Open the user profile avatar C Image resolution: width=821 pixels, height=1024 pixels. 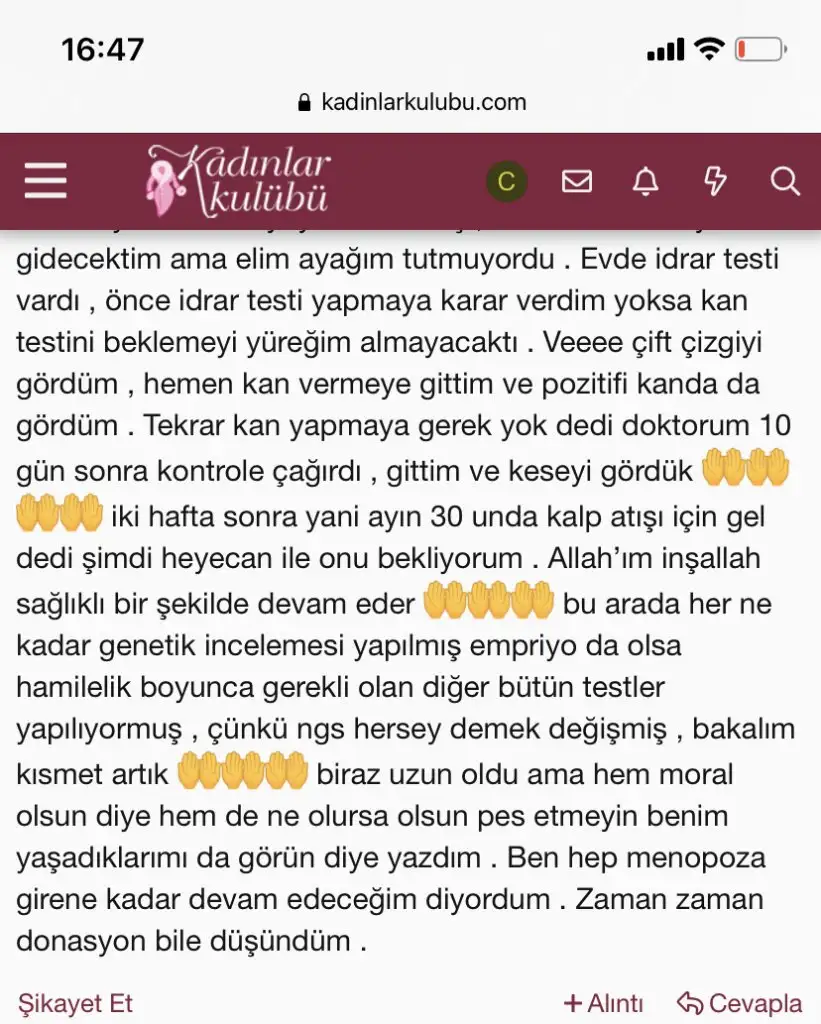(506, 181)
